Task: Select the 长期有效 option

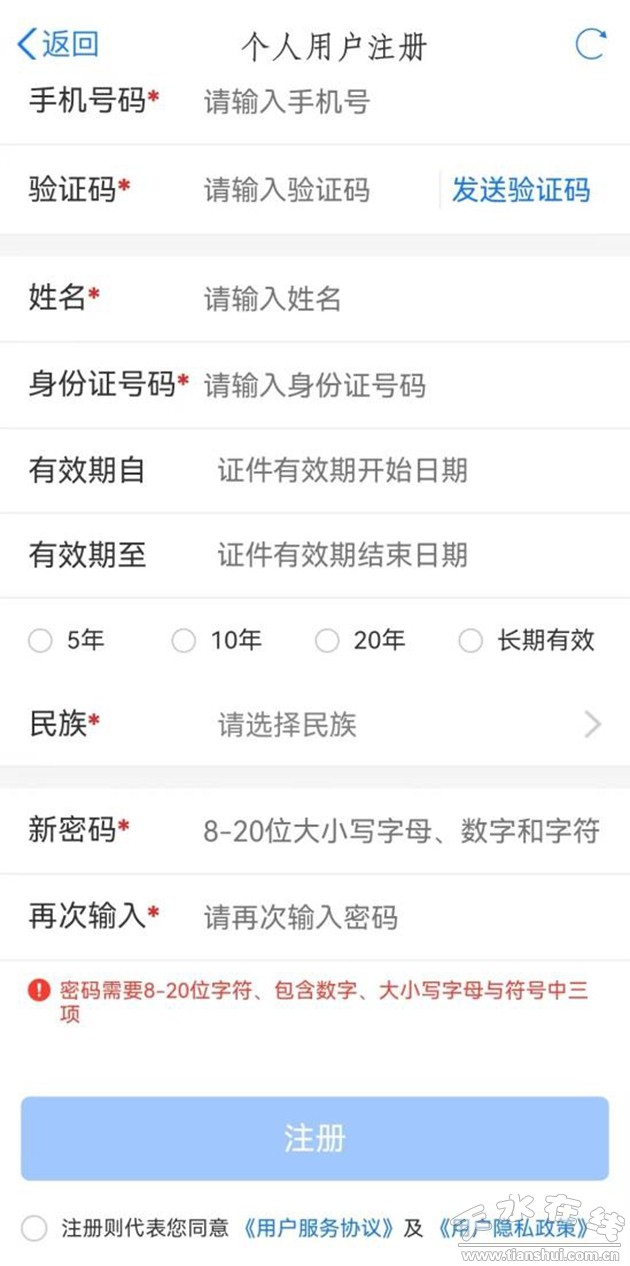Action: pos(471,641)
